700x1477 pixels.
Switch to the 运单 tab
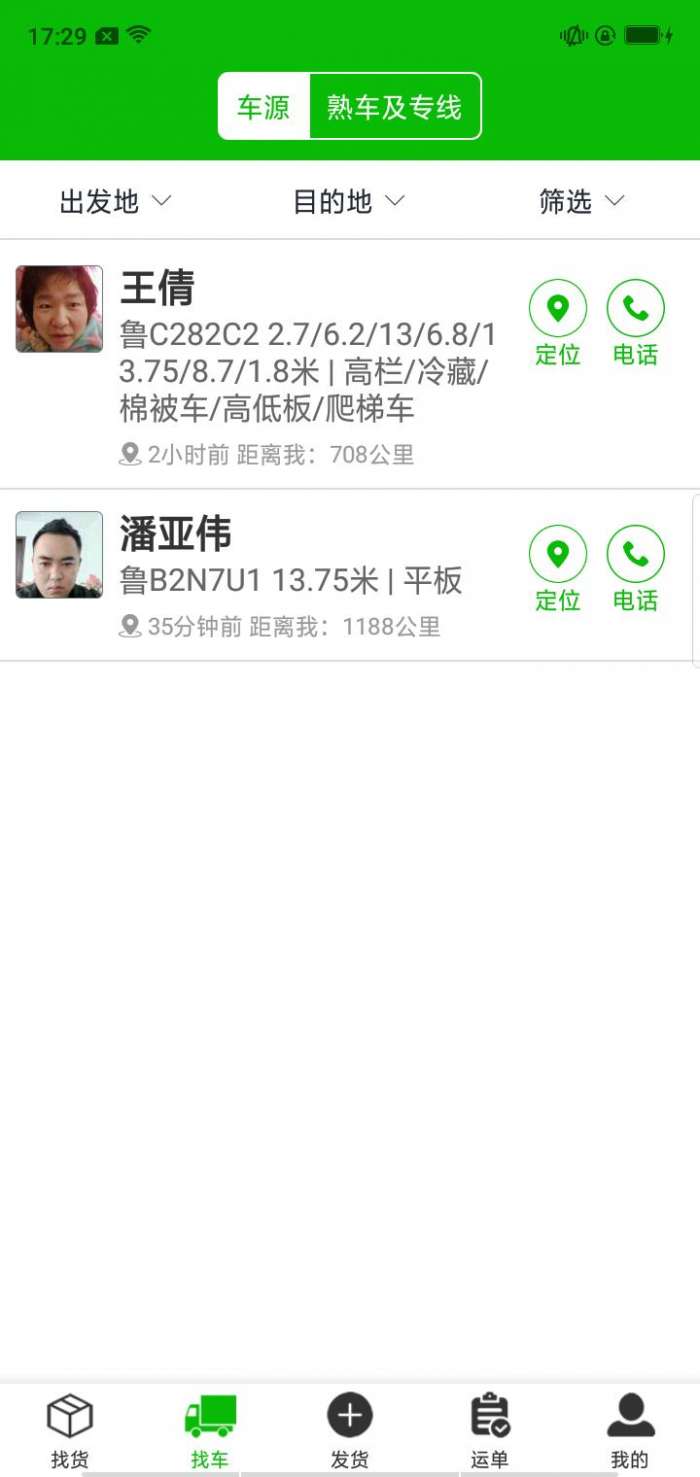(490, 1430)
